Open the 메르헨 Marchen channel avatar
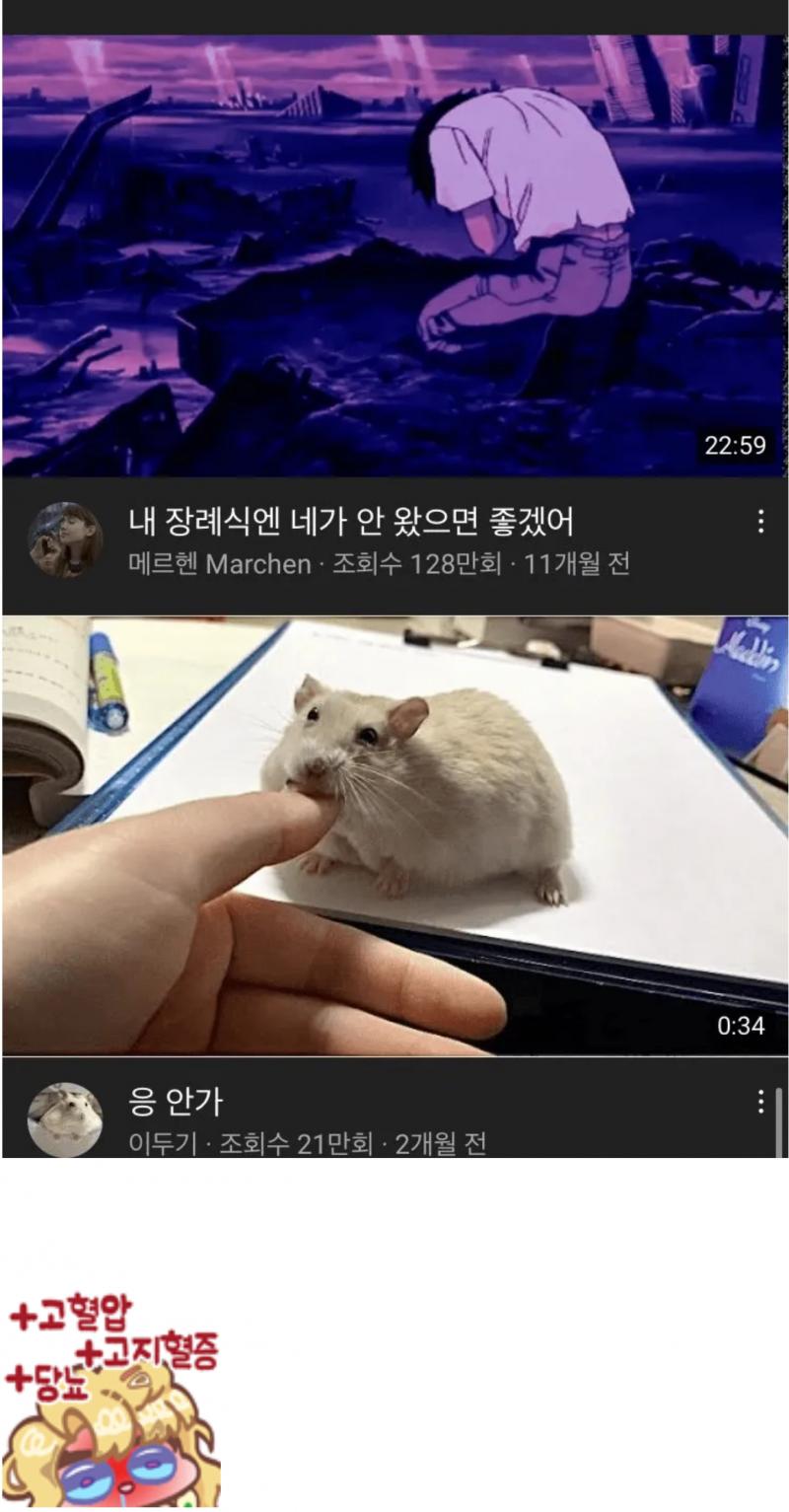 (x=65, y=540)
